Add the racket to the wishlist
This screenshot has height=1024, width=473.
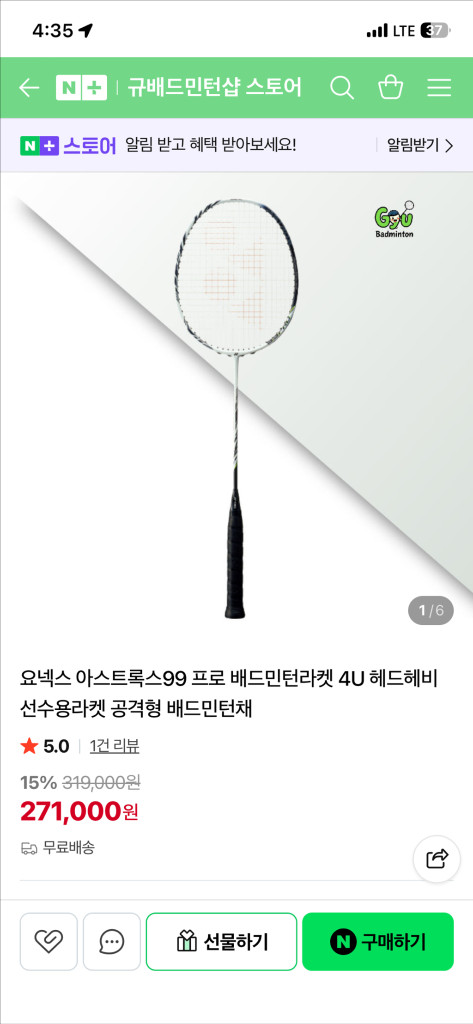coord(49,942)
